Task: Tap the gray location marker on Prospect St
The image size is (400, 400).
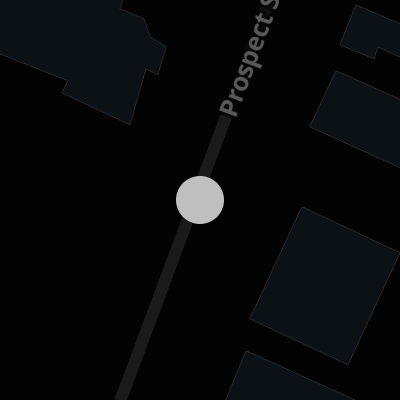Action: click(x=200, y=200)
